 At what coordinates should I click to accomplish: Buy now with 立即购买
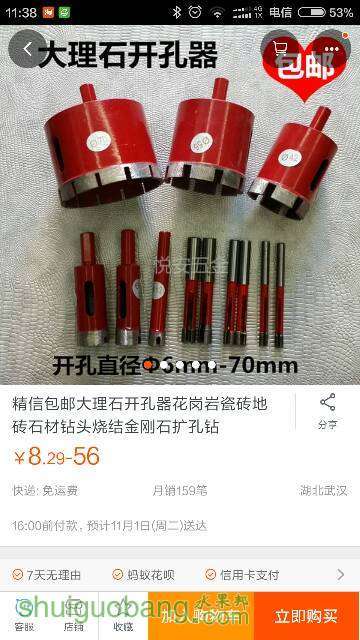point(307,616)
